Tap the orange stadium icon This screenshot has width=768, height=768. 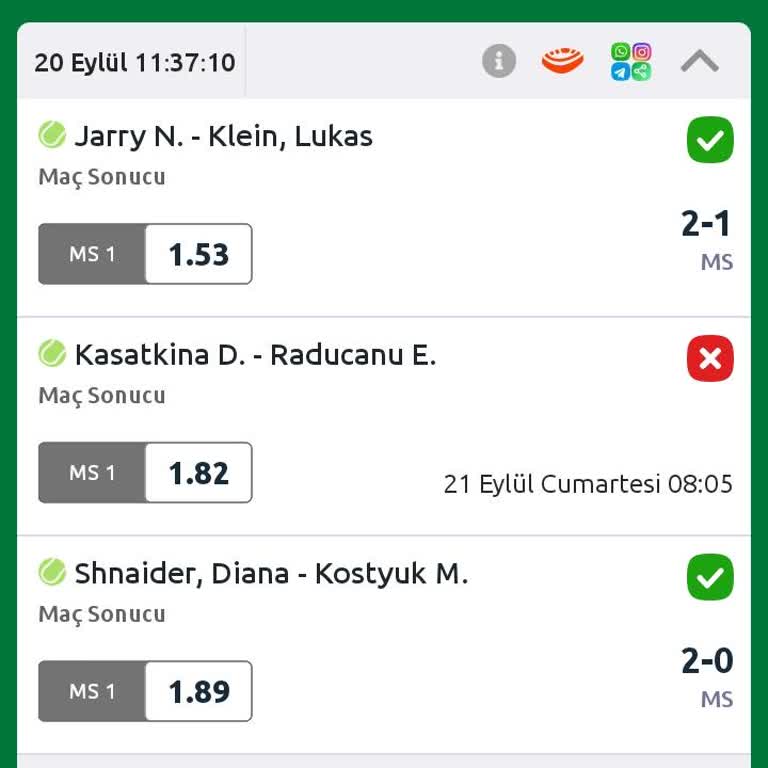tap(563, 62)
